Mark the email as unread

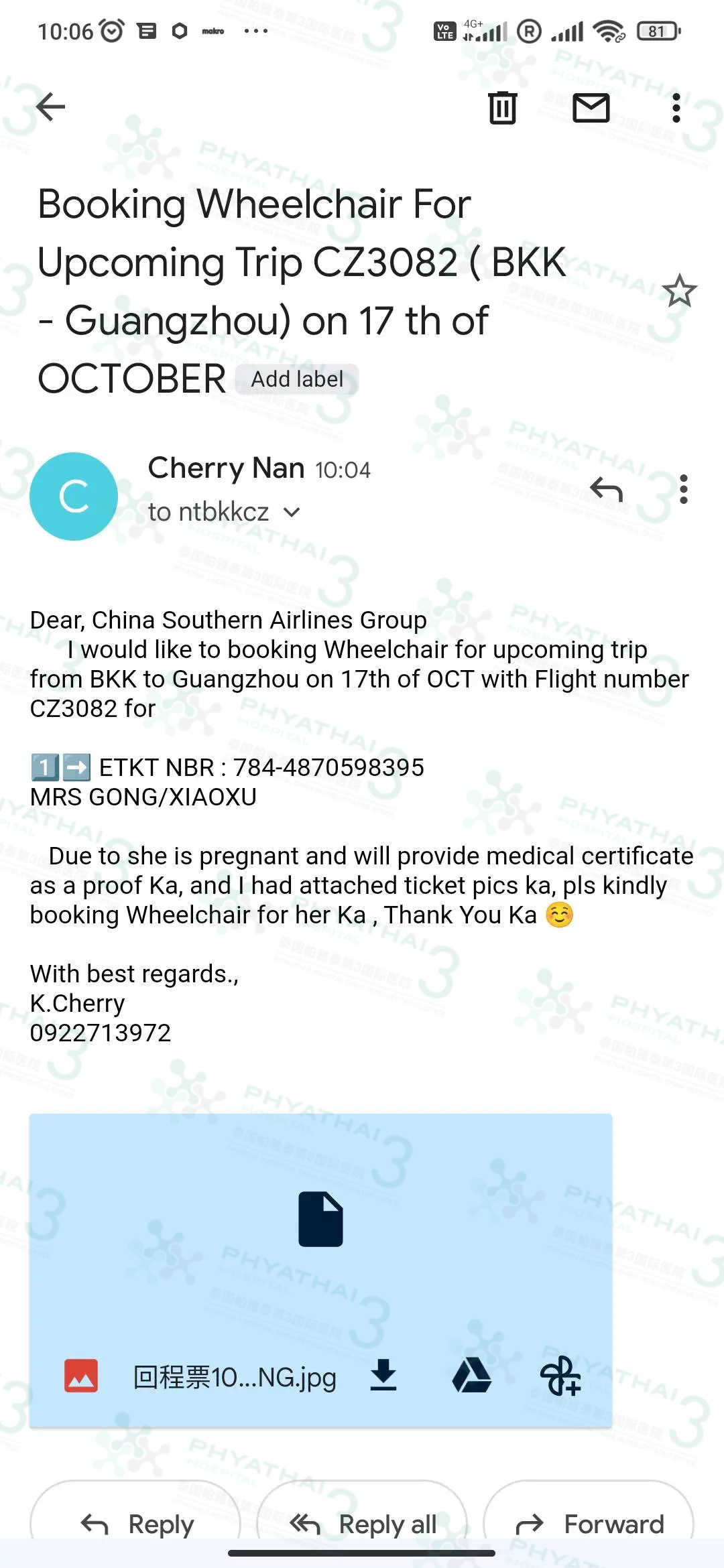(x=591, y=107)
